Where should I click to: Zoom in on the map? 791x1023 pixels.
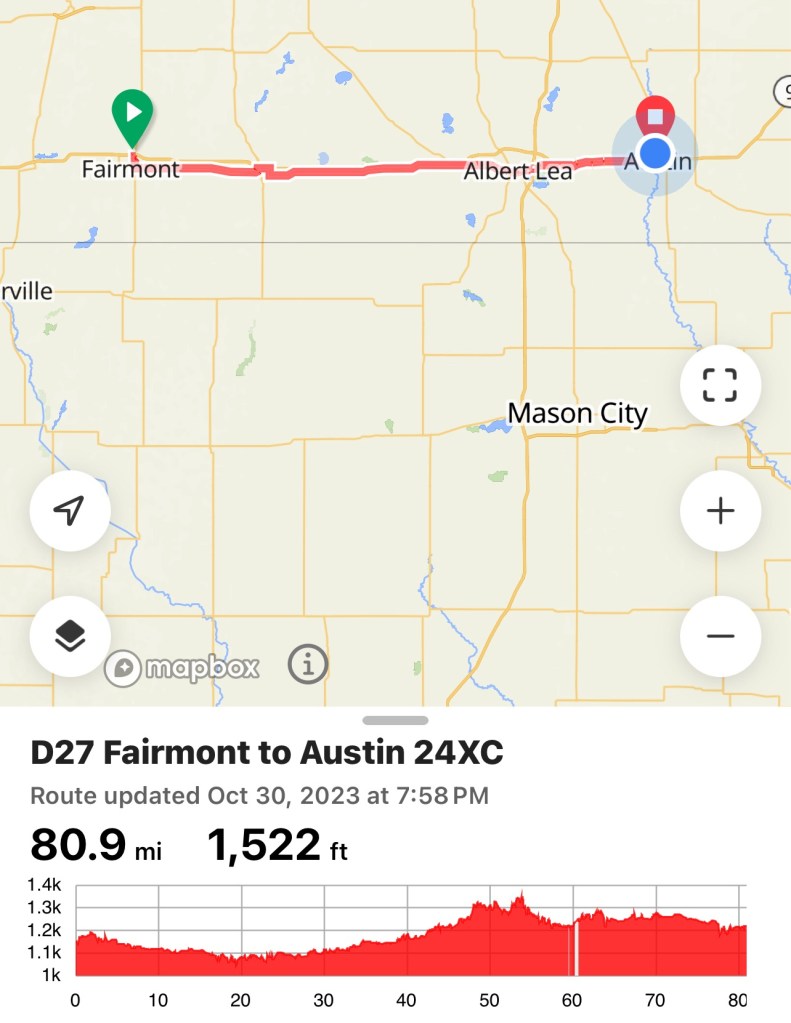(x=720, y=511)
